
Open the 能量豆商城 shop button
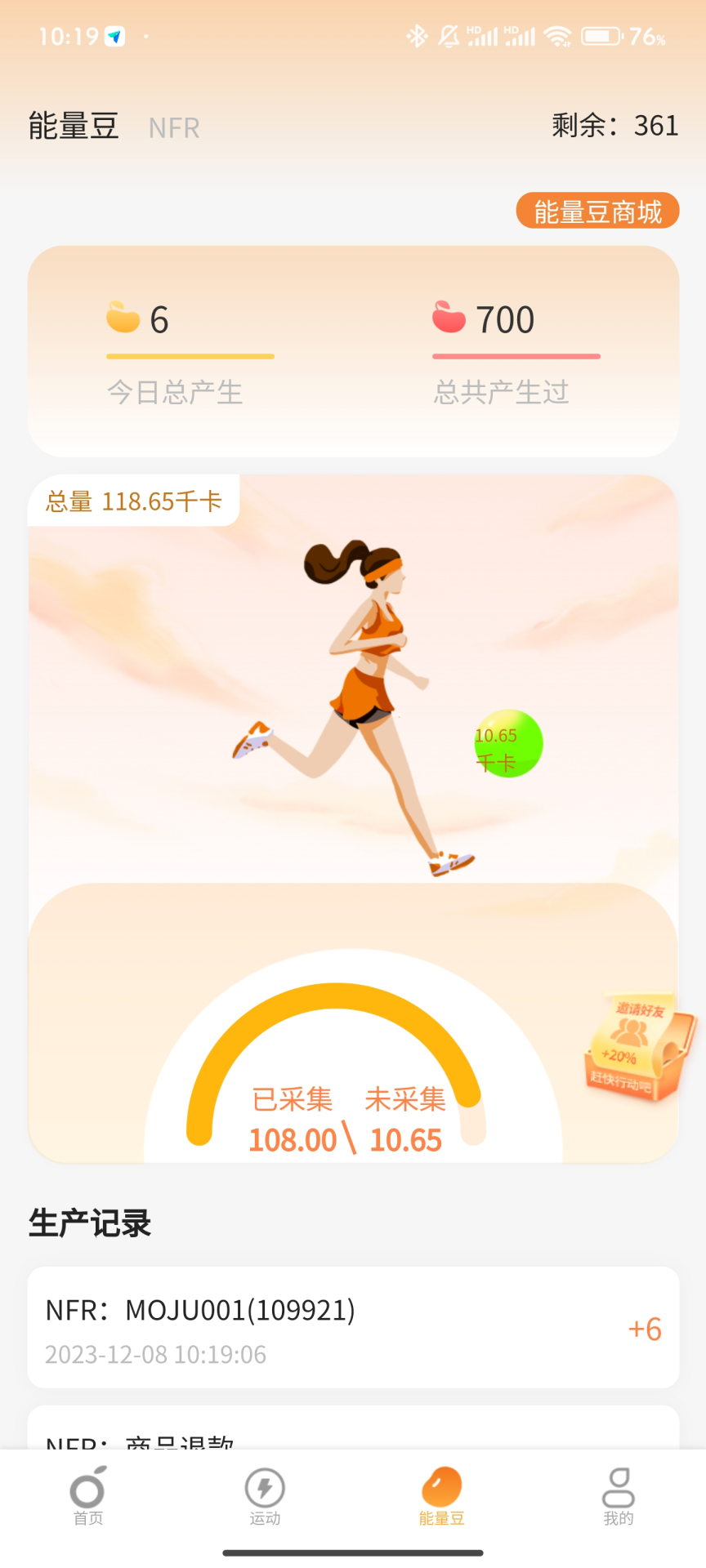pyautogui.click(x=597, y=212)
